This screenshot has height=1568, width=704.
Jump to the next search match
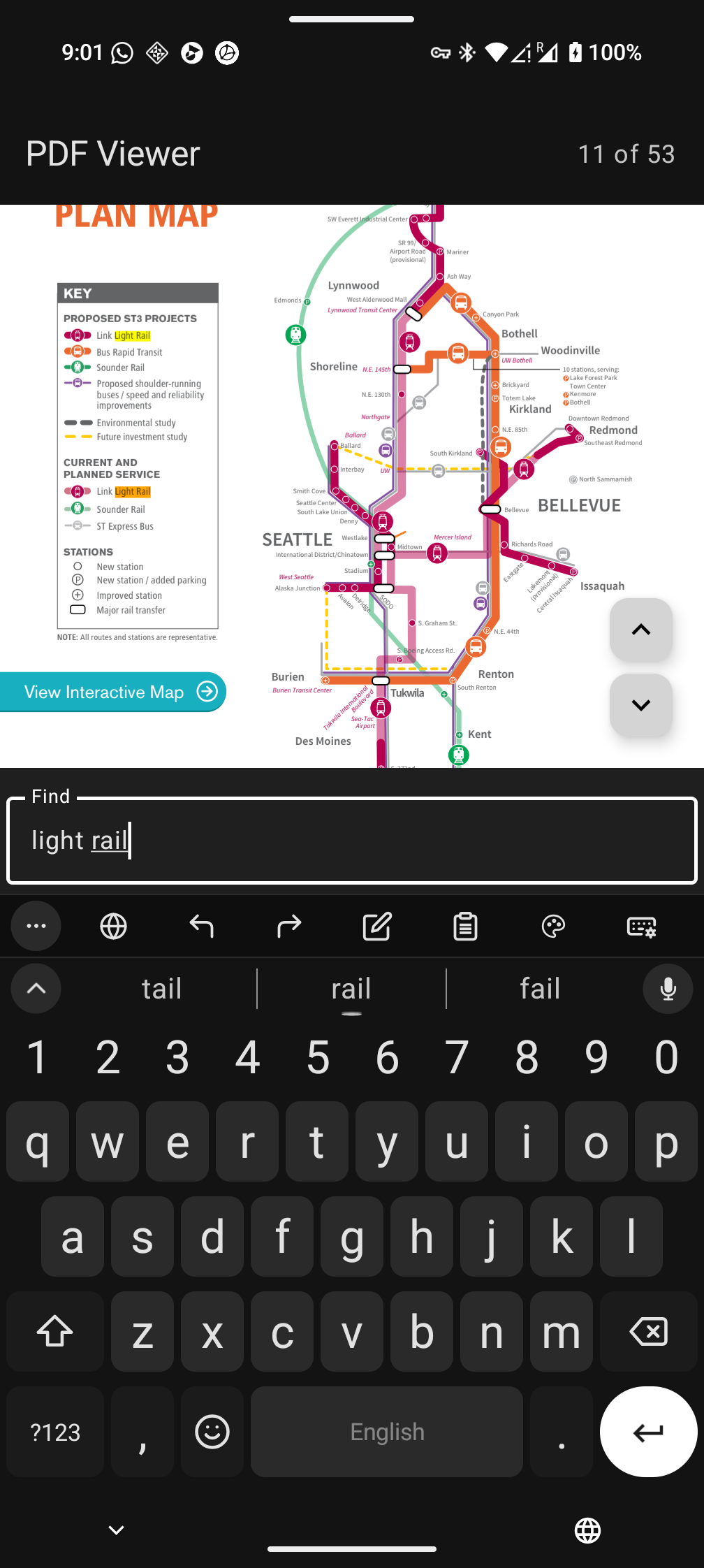[x=640, y=705]
